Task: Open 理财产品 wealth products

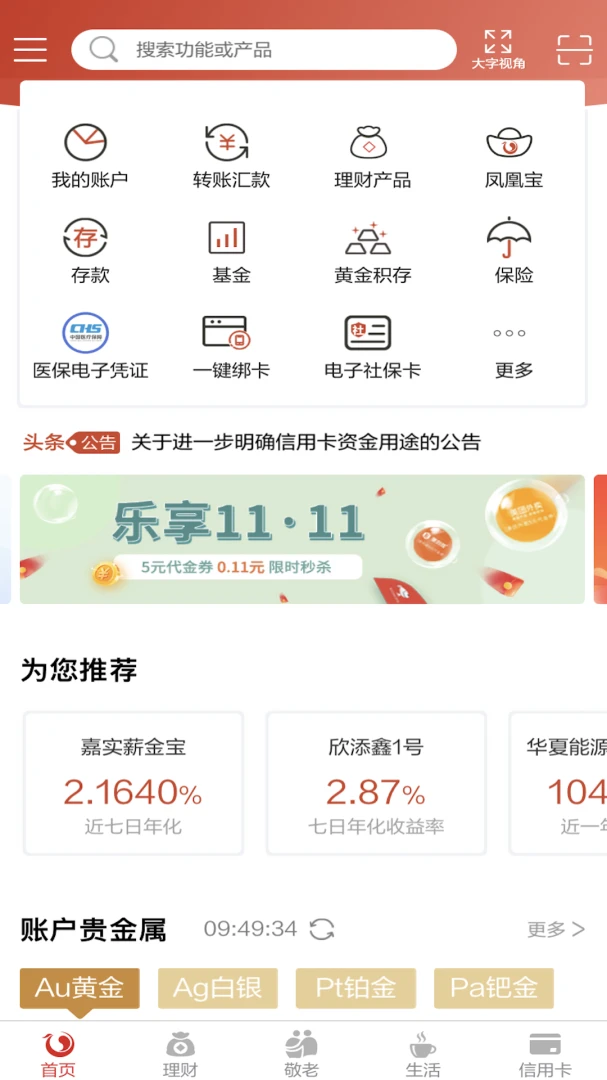Action: (372, 157)
